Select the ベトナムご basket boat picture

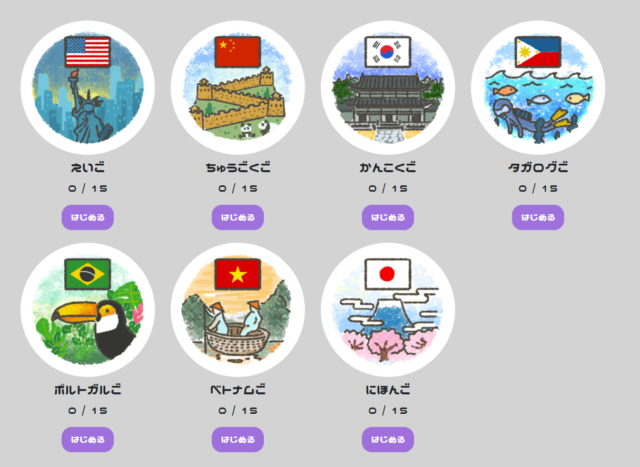pos(238,310)
